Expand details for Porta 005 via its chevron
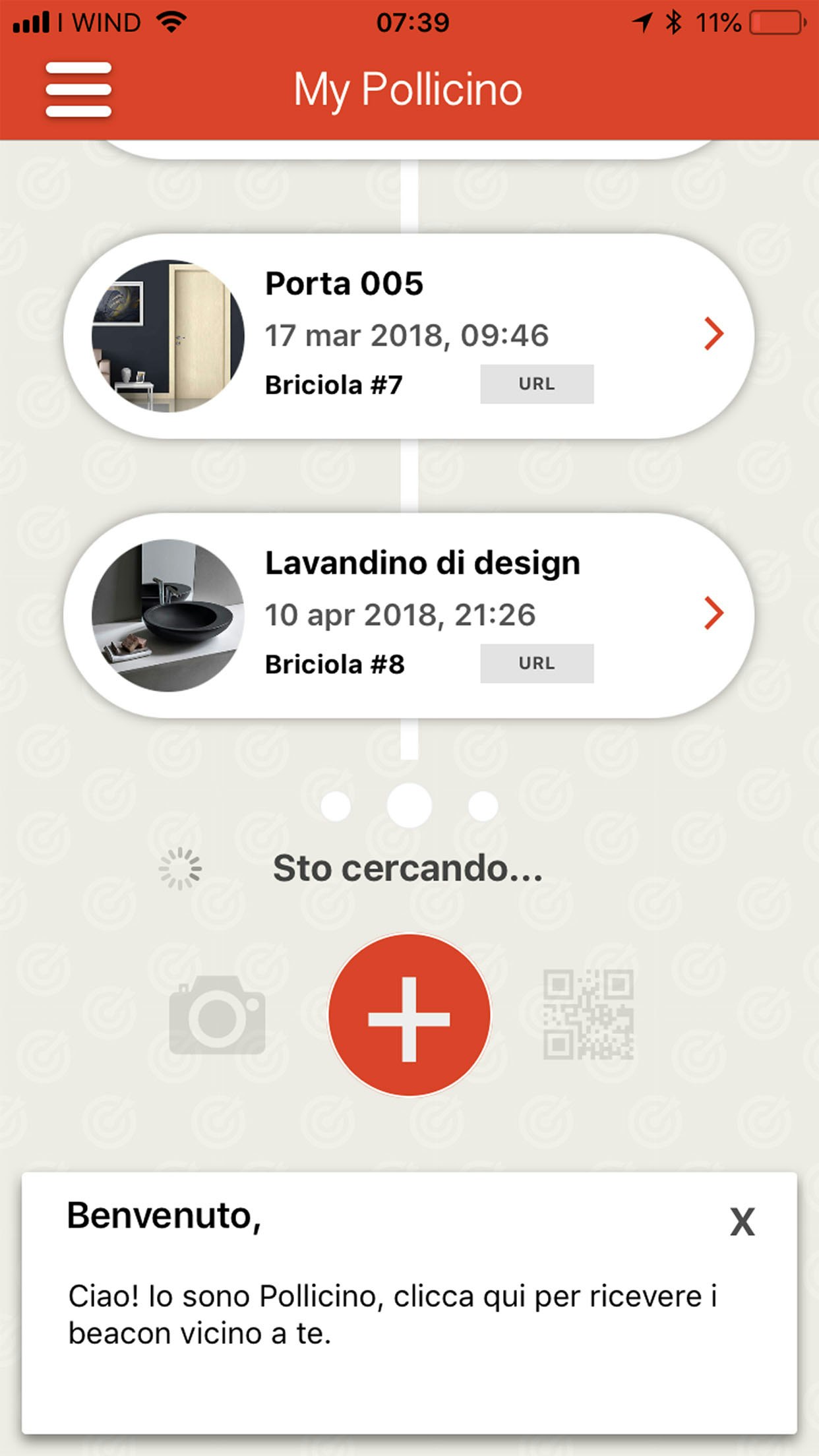The height and width of the screenshot is (1456, 819). pos(713,335)
